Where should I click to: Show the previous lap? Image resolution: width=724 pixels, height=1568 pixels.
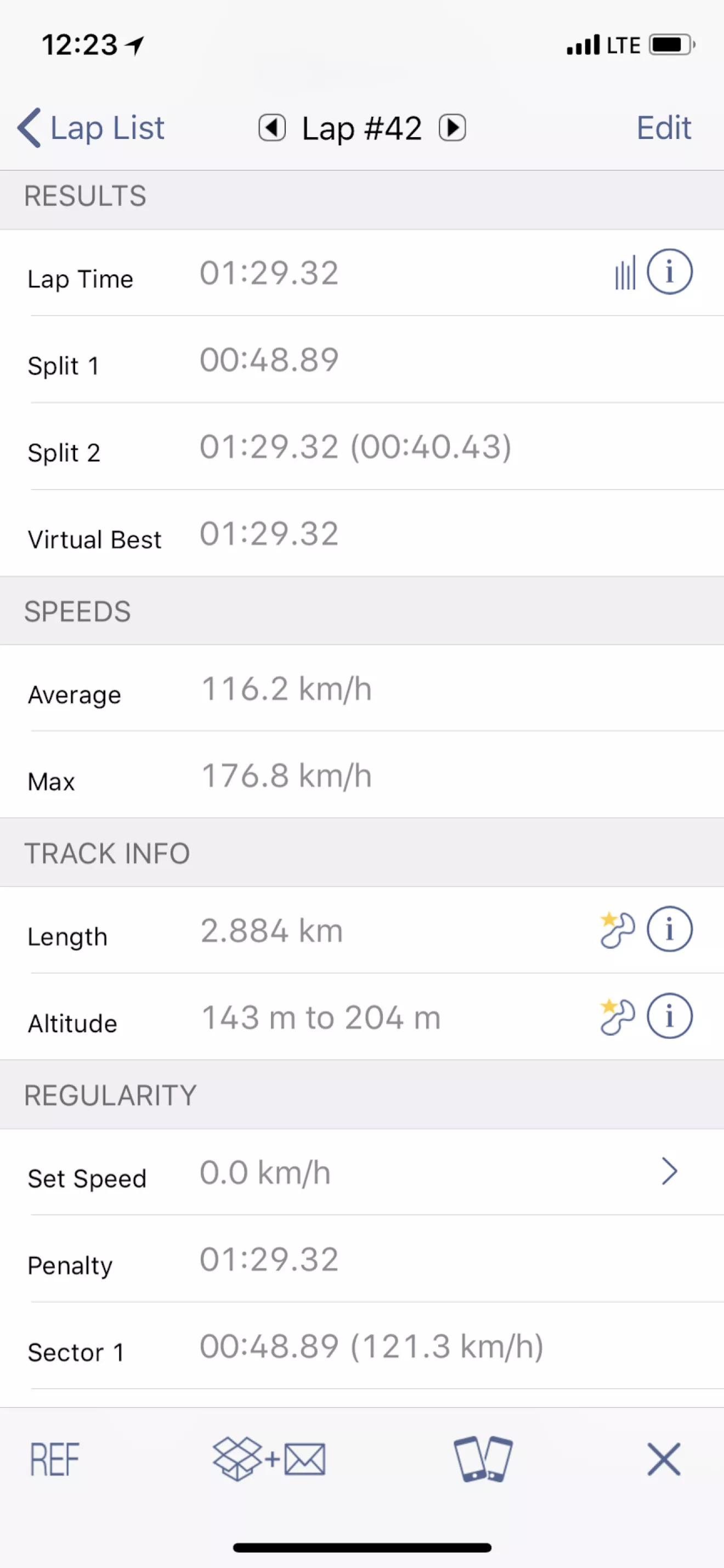tap(272, 128)
